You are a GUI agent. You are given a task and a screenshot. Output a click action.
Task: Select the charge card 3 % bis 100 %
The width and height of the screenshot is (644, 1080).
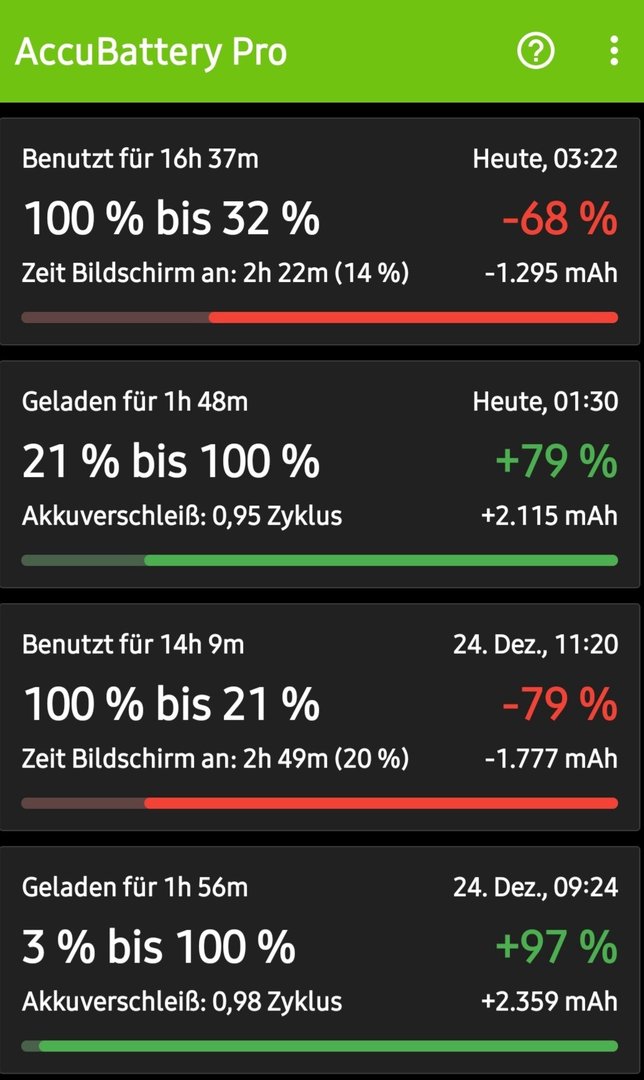pos(320,959)
